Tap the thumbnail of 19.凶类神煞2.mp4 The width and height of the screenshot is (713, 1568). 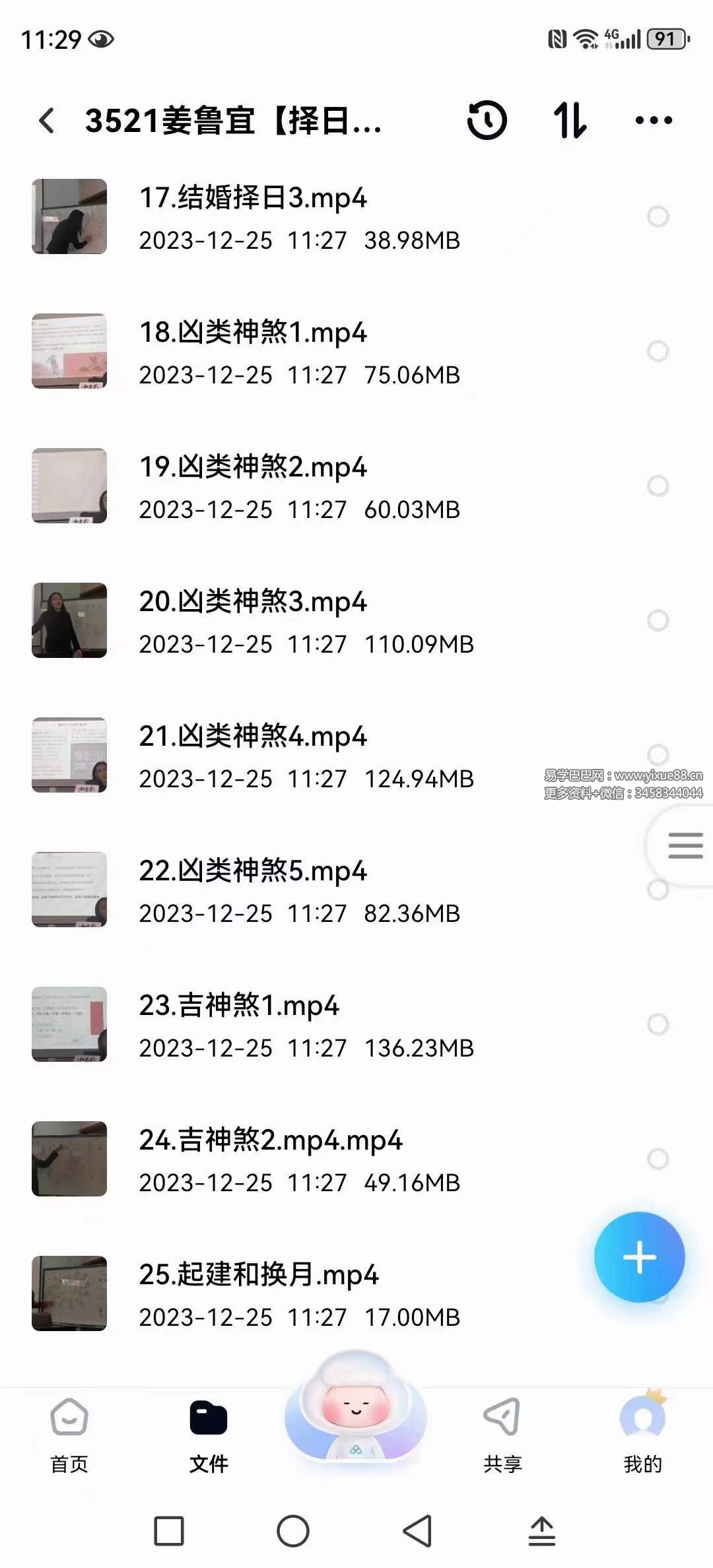click(x=69, y=484)
